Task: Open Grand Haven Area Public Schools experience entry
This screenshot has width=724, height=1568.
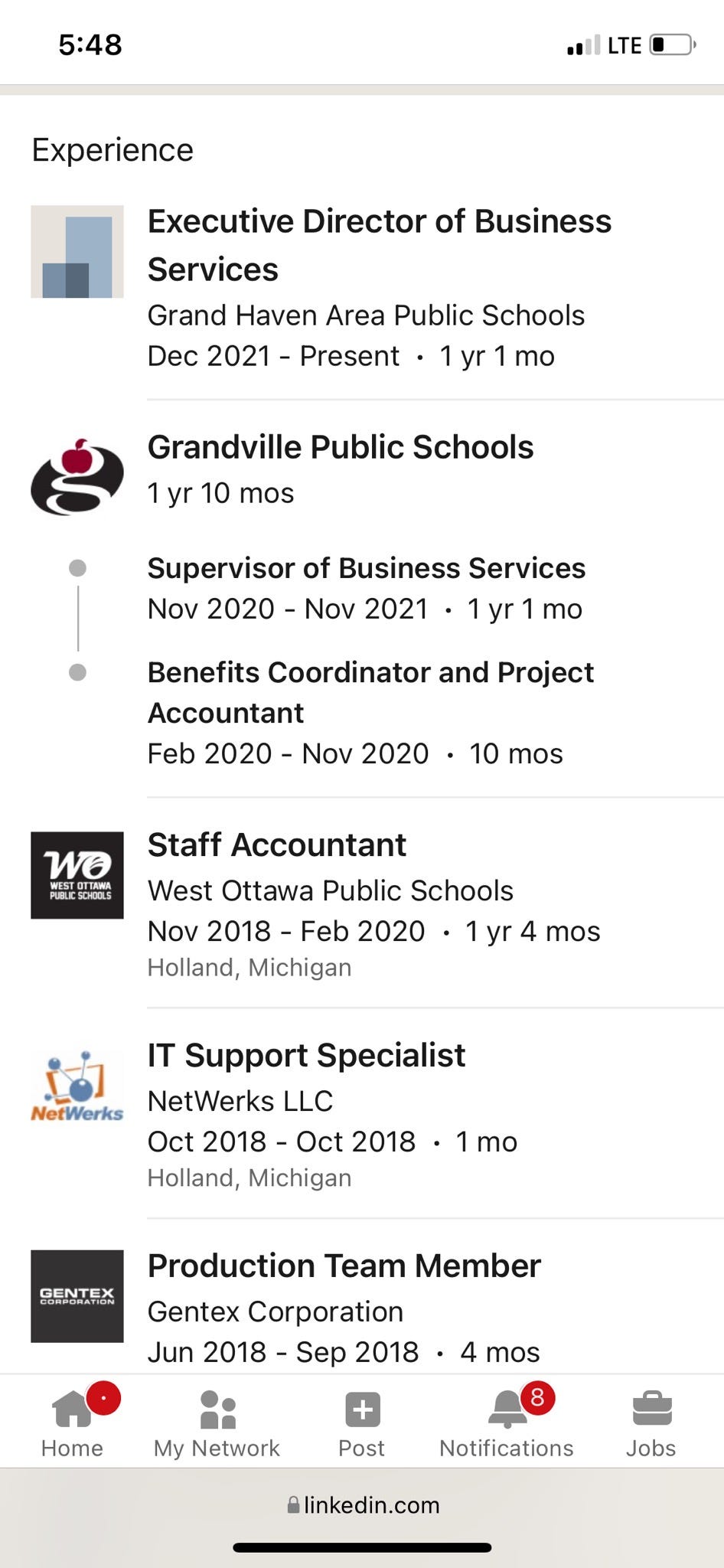Action: [x=362, y=289]
